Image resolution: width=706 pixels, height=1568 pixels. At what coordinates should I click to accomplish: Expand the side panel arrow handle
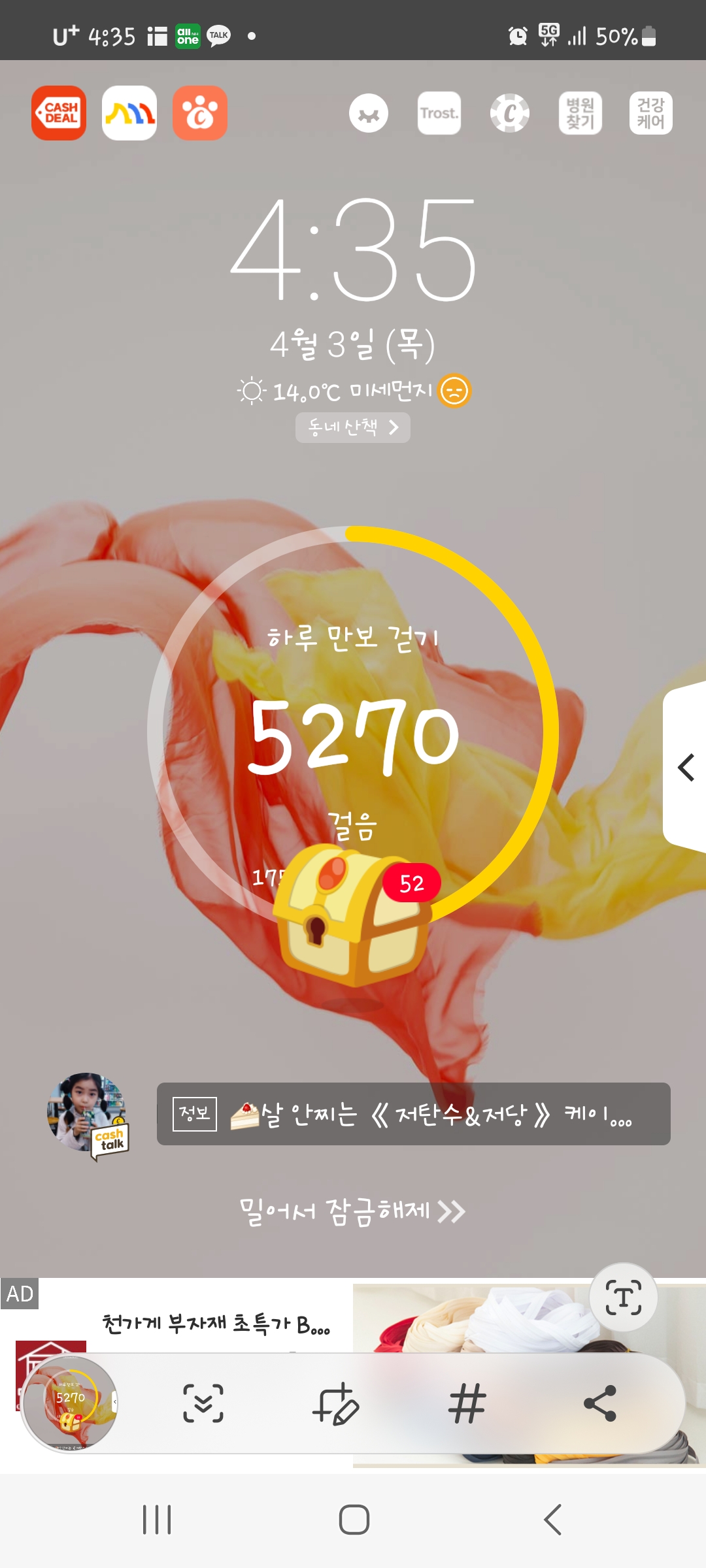(685, 767)
